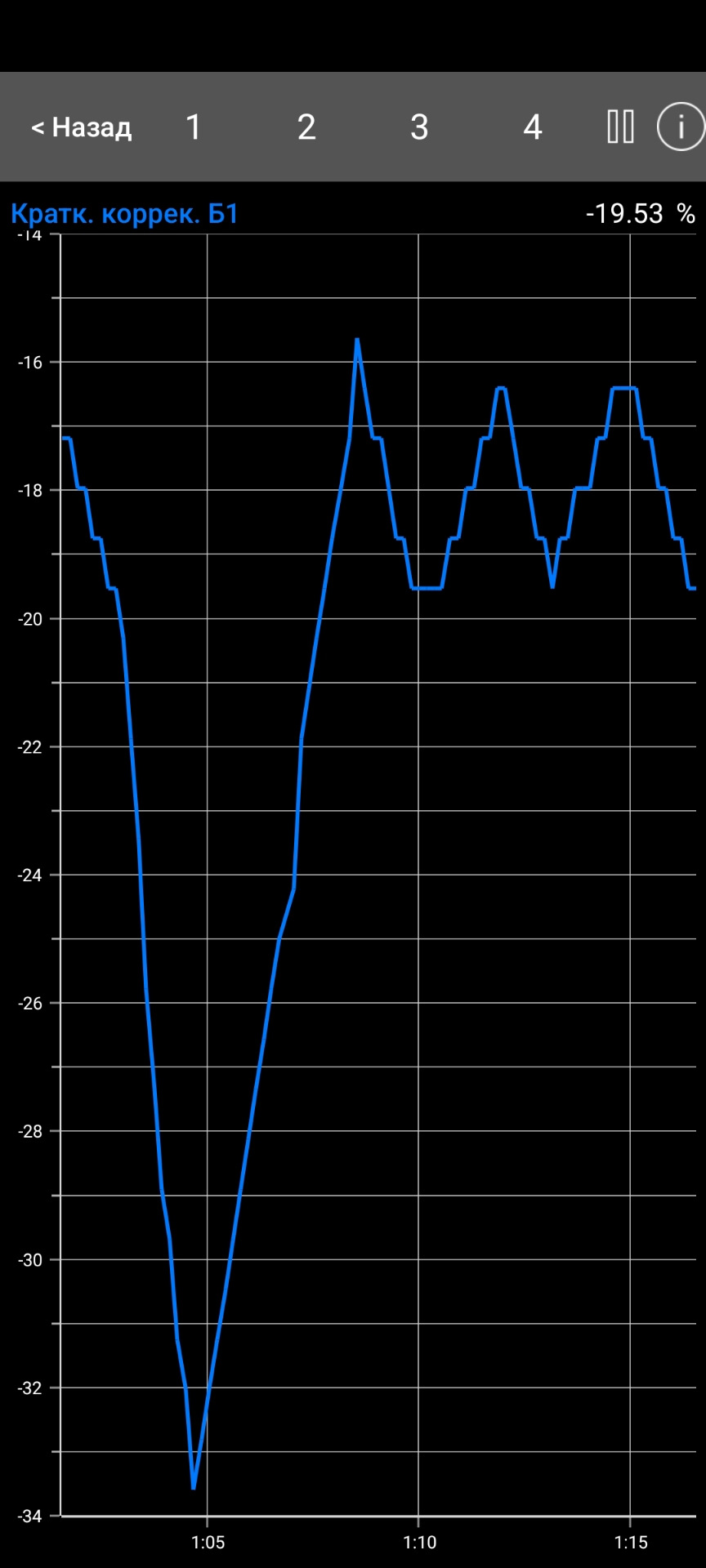Select graph layout 1
The image size is (706, 1568).
193,127
